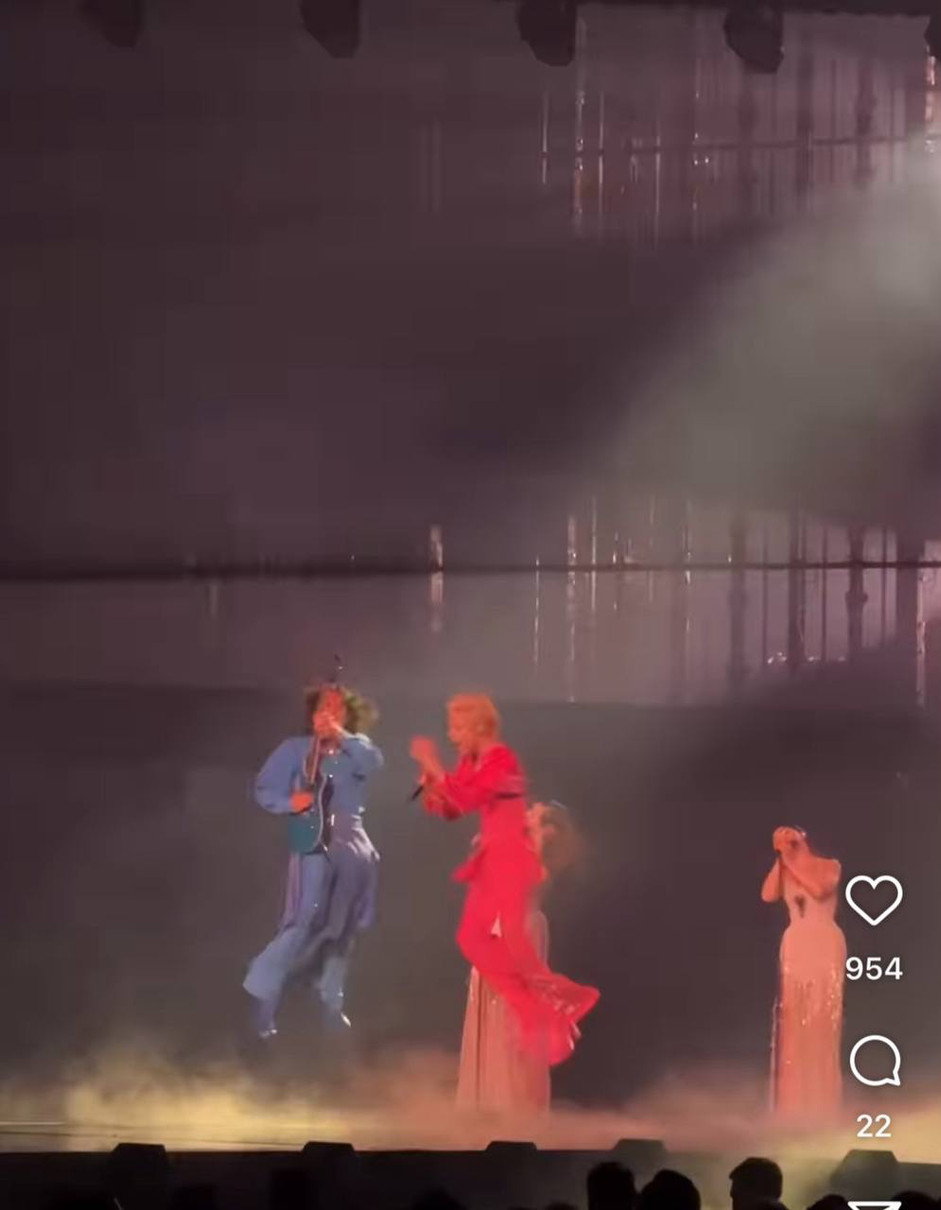Like this concert reel
941x1210 pixels.
873,900
